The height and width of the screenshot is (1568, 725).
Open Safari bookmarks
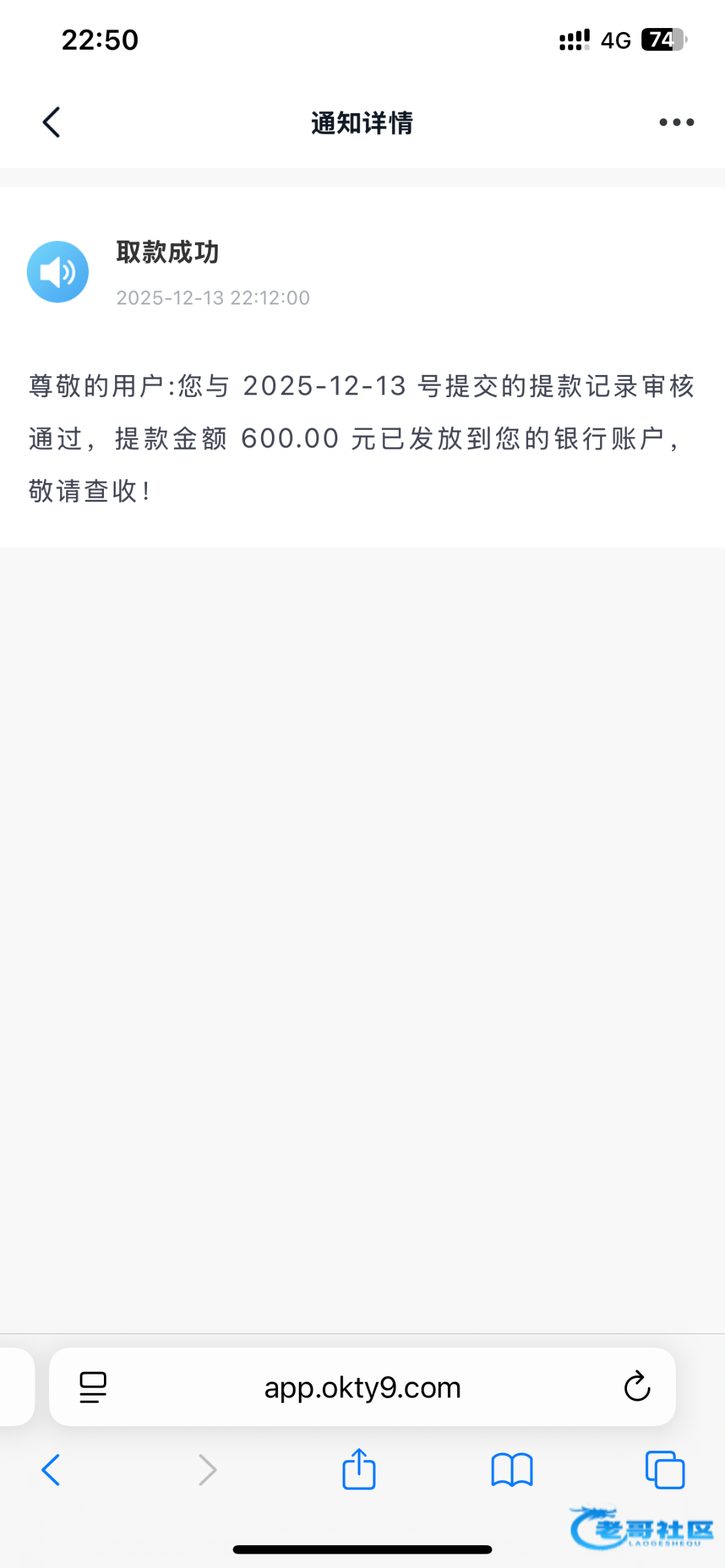(512, 1470)
